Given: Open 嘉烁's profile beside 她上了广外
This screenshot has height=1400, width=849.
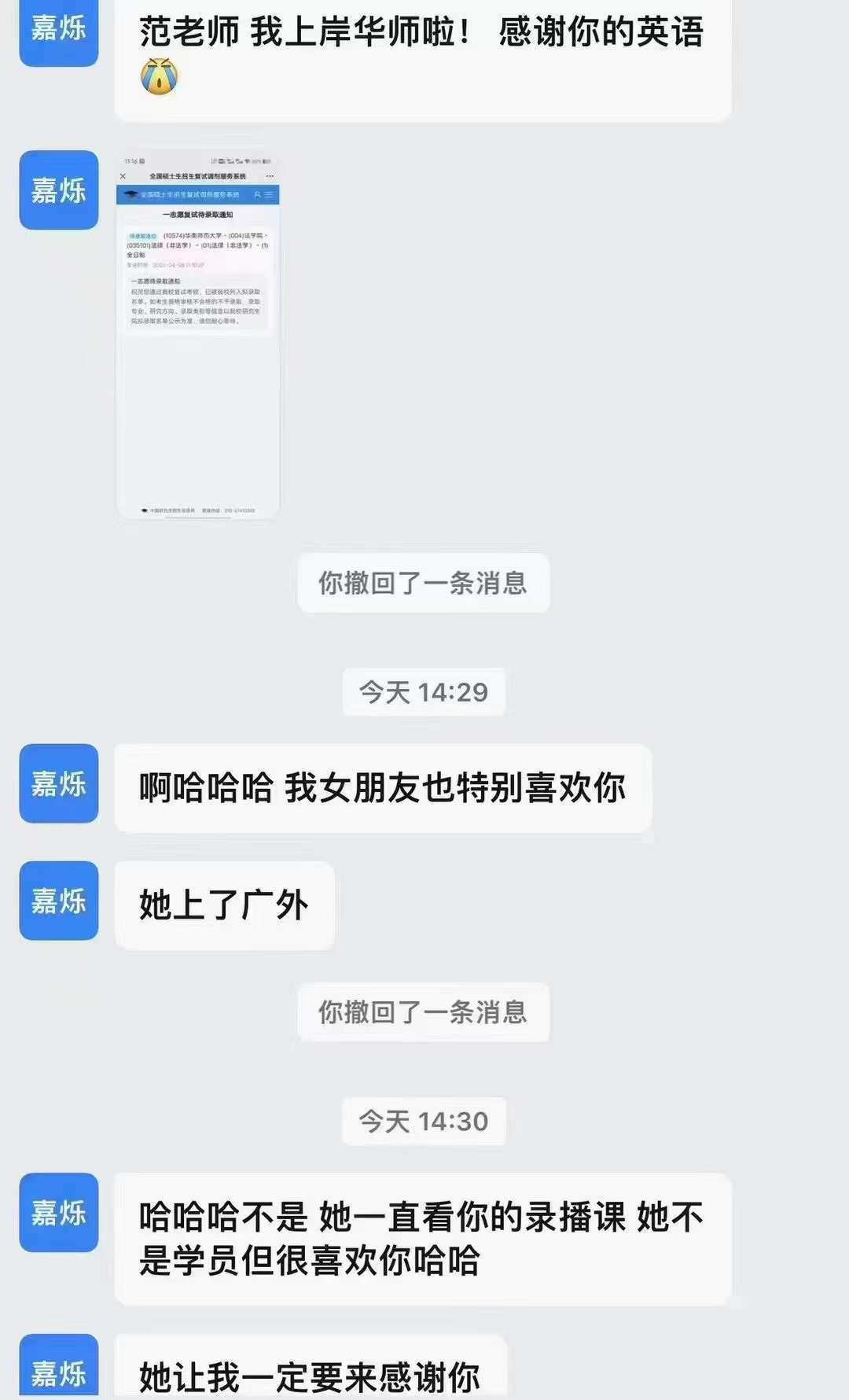Looking at the screenshot, I should click(x=59, y=901).
